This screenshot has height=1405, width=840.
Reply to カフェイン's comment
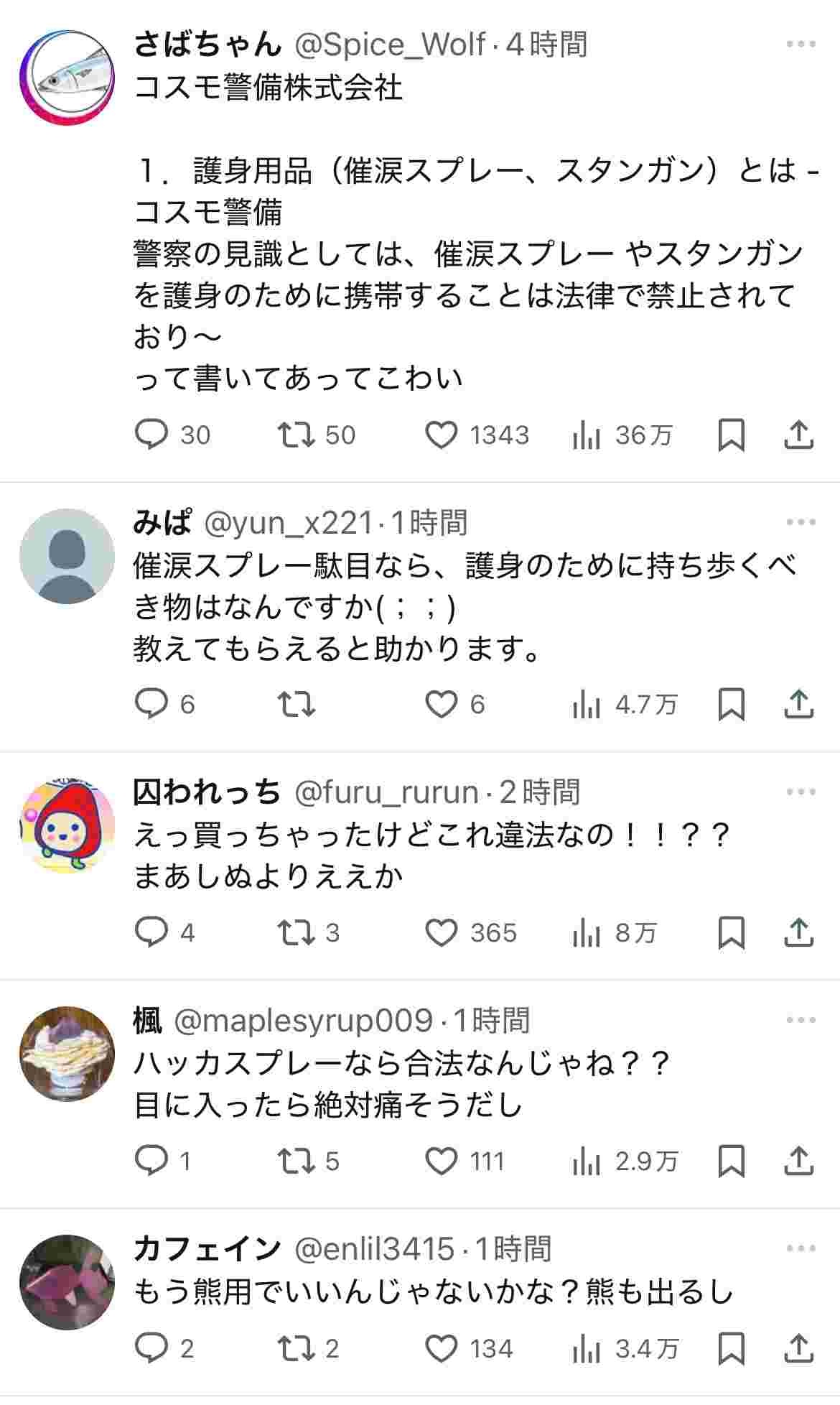point(151,1348)
